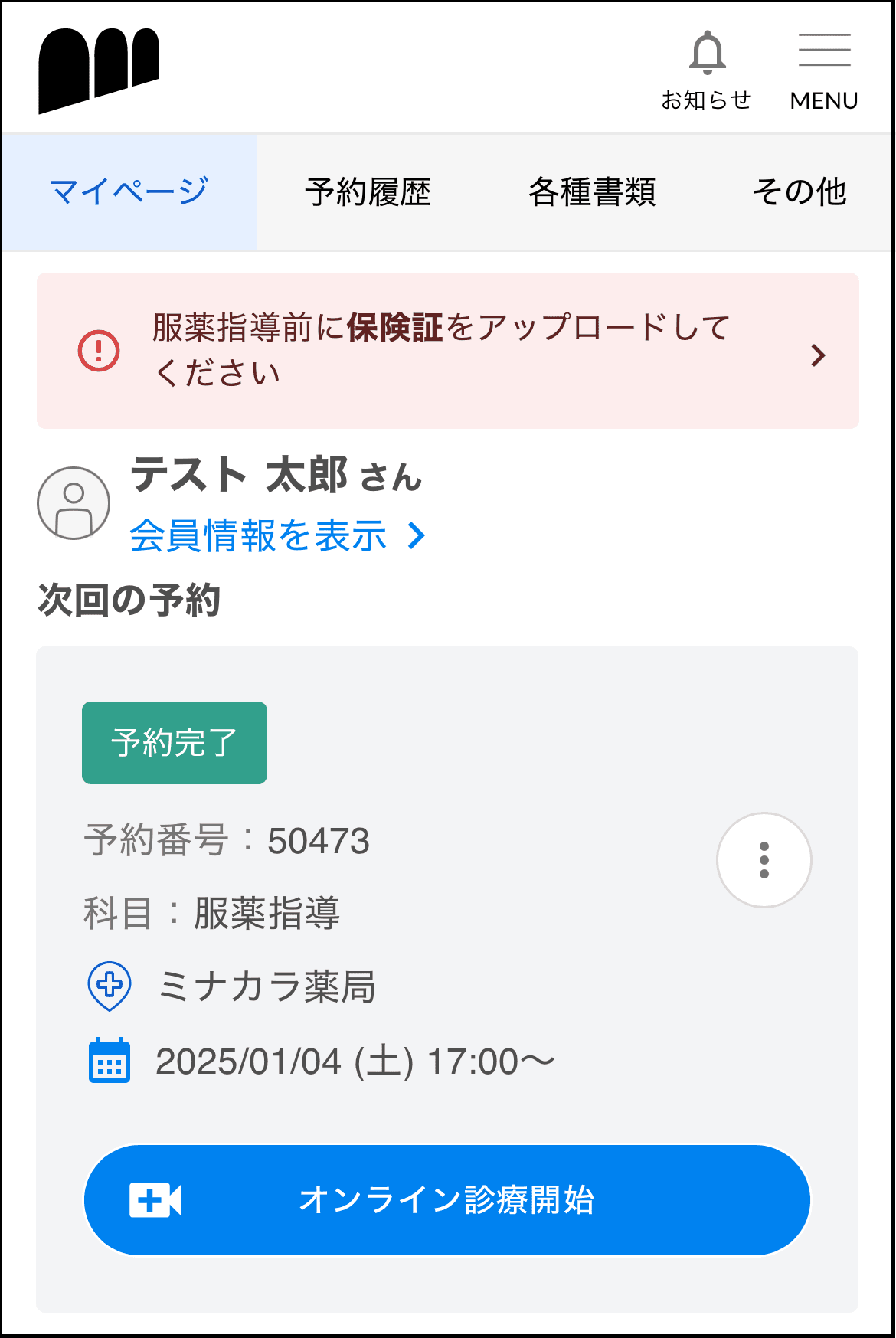Click the calendar icon next to the appointment date
896x1338 pixels.
point(110,1061)
